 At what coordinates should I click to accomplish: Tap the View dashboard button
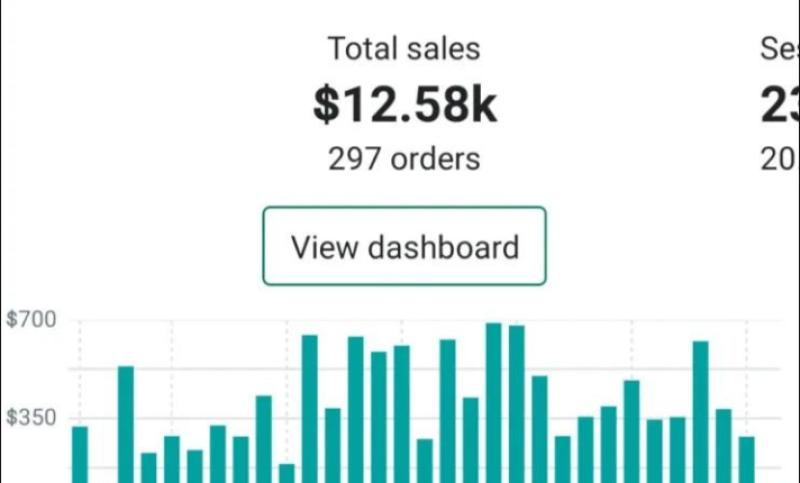[404, 246]
